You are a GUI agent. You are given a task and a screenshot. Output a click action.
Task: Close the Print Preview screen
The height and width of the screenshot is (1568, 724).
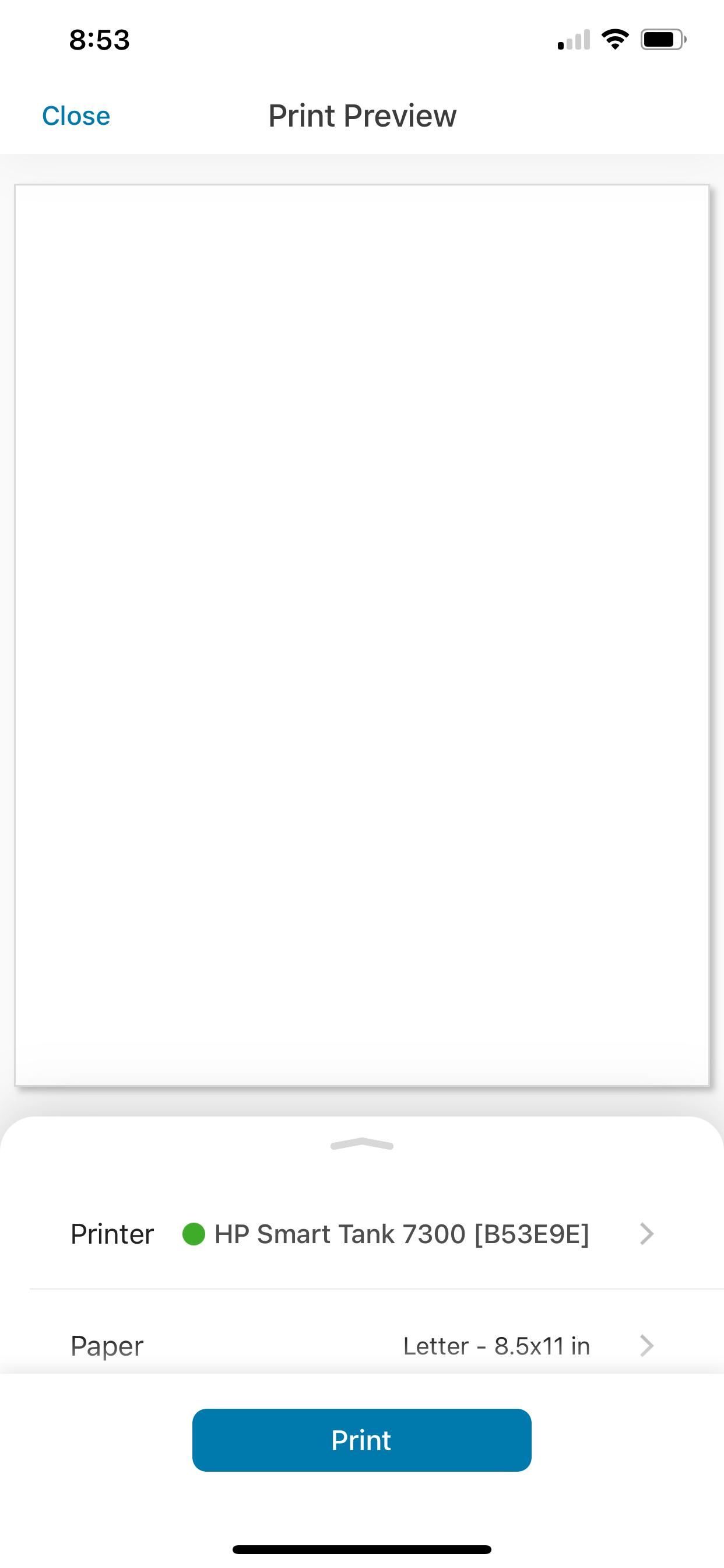coord(76,116)
